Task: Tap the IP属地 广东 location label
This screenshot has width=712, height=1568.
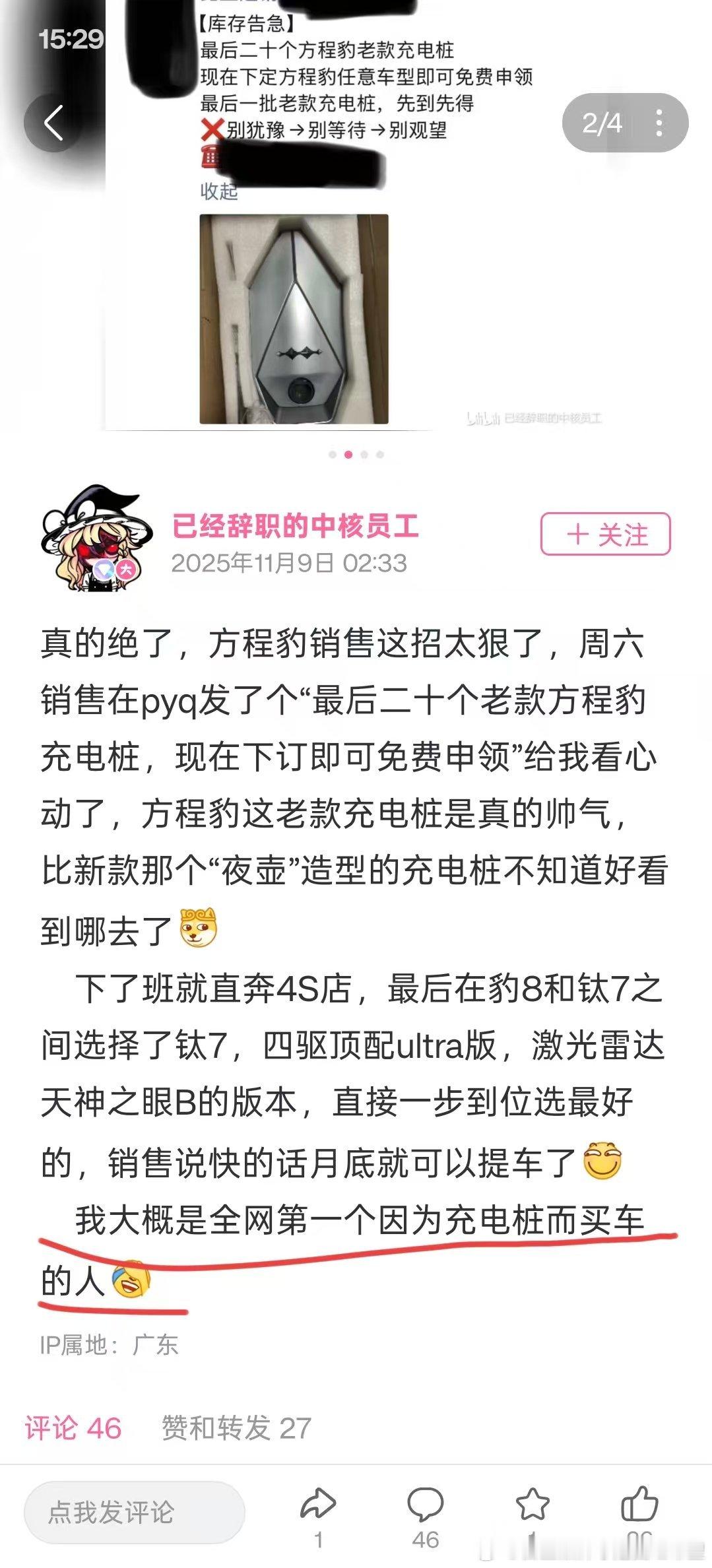Action: coord(109,1344)
